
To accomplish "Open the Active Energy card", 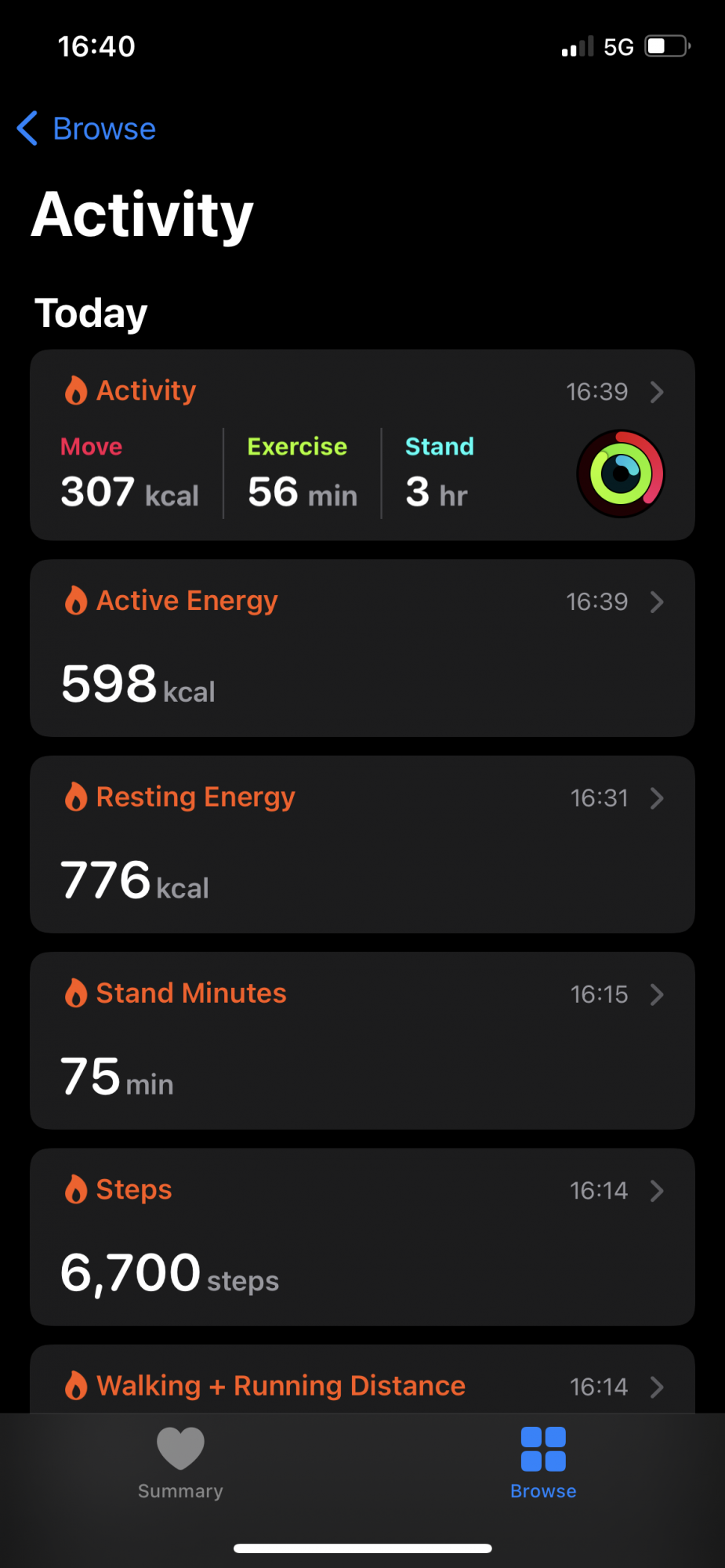I will (x=362, y=648).
